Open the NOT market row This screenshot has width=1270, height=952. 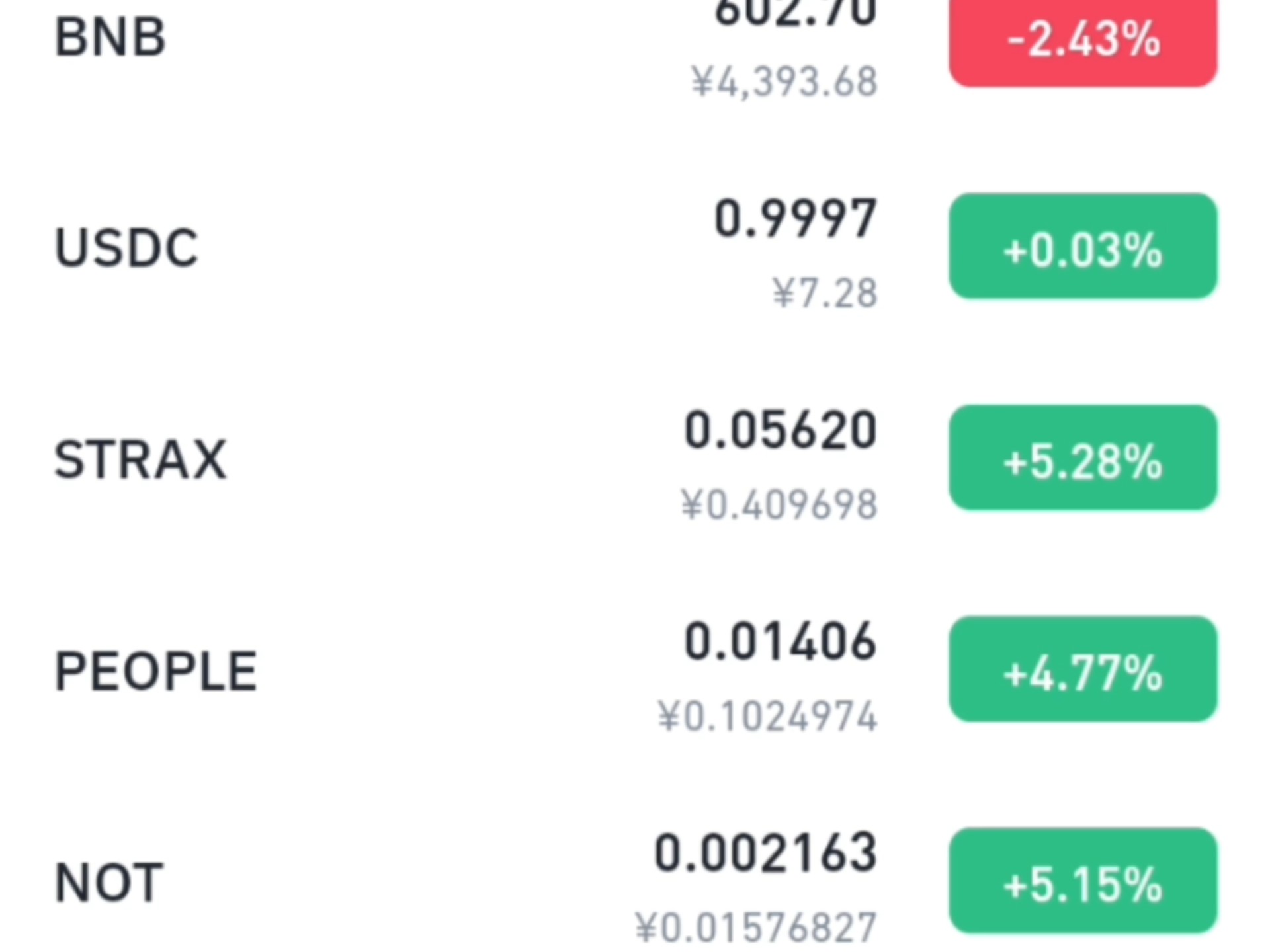coord(109,883)
